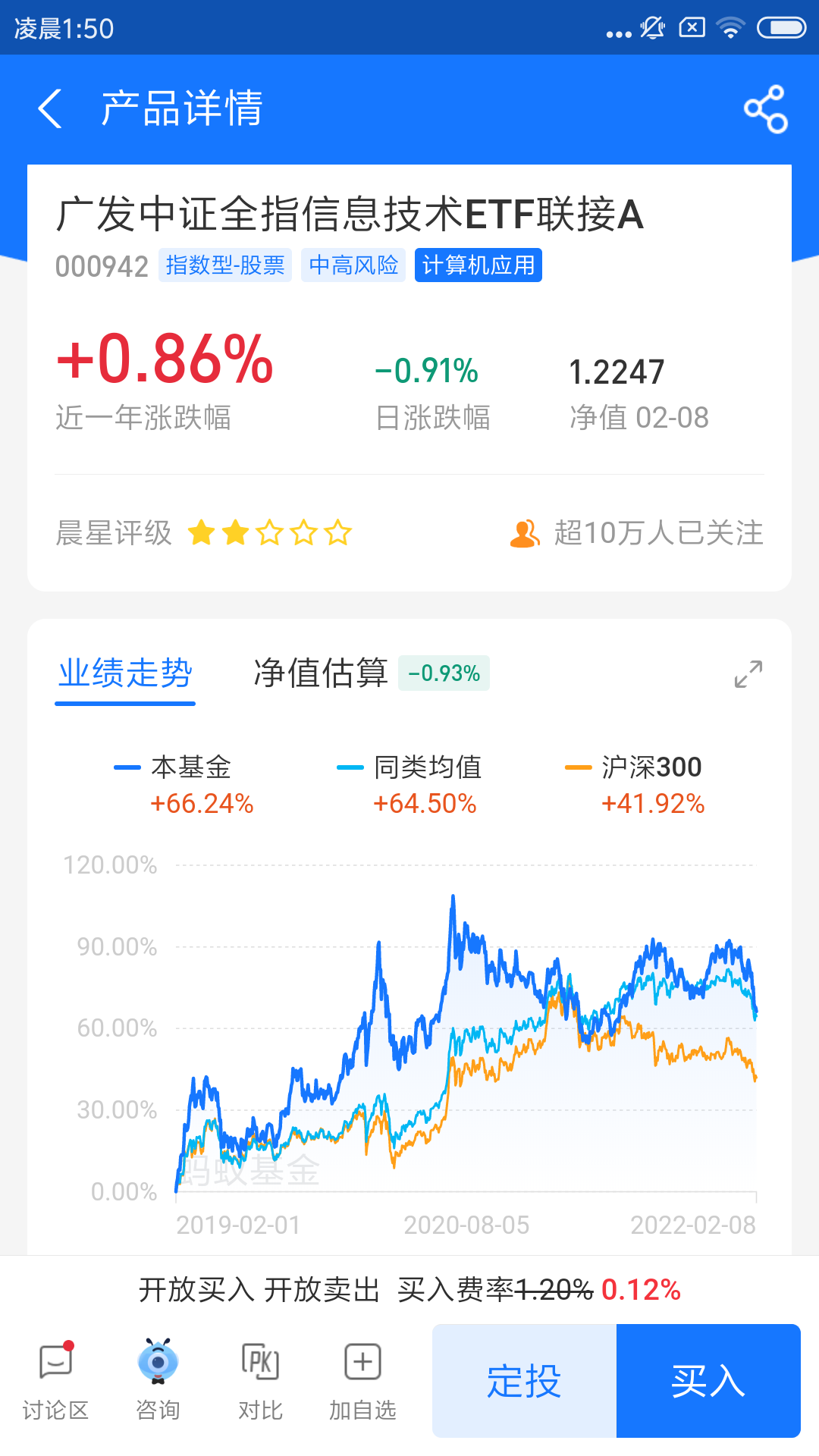The image size is (819, 1456).
Task: Switch to the 净值估算 tab
Action: (x=321, y=673)
